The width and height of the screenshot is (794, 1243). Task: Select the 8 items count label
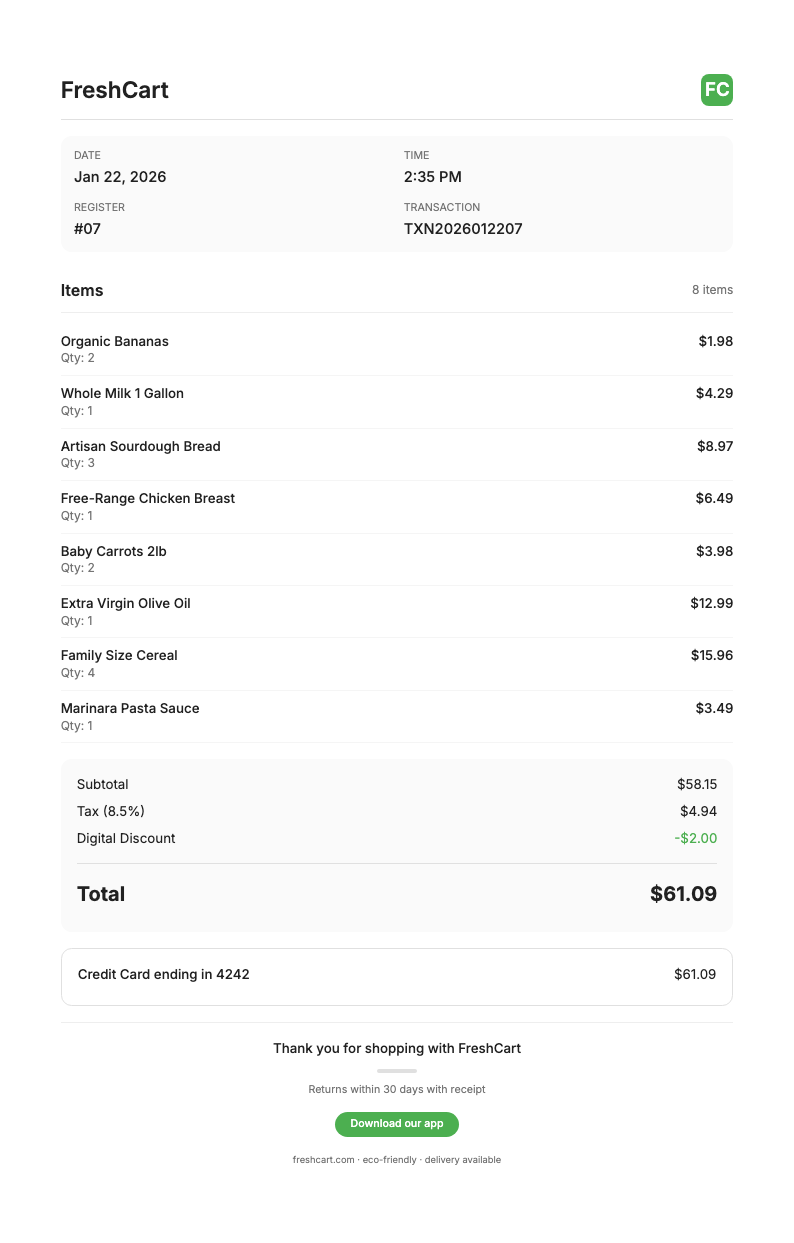[x=713, y=289]
